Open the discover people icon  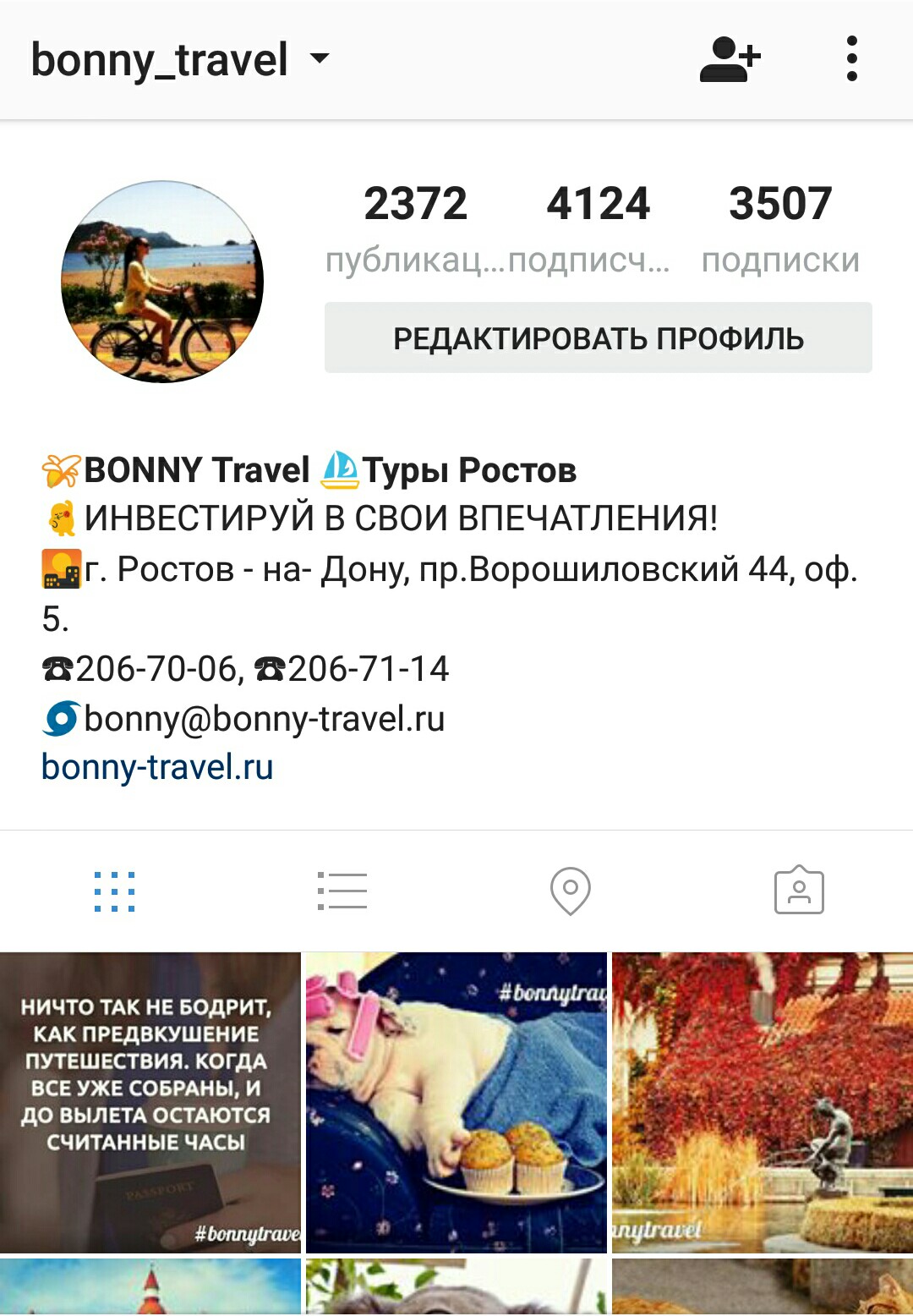pyautogui.click(x=730, y=59)
